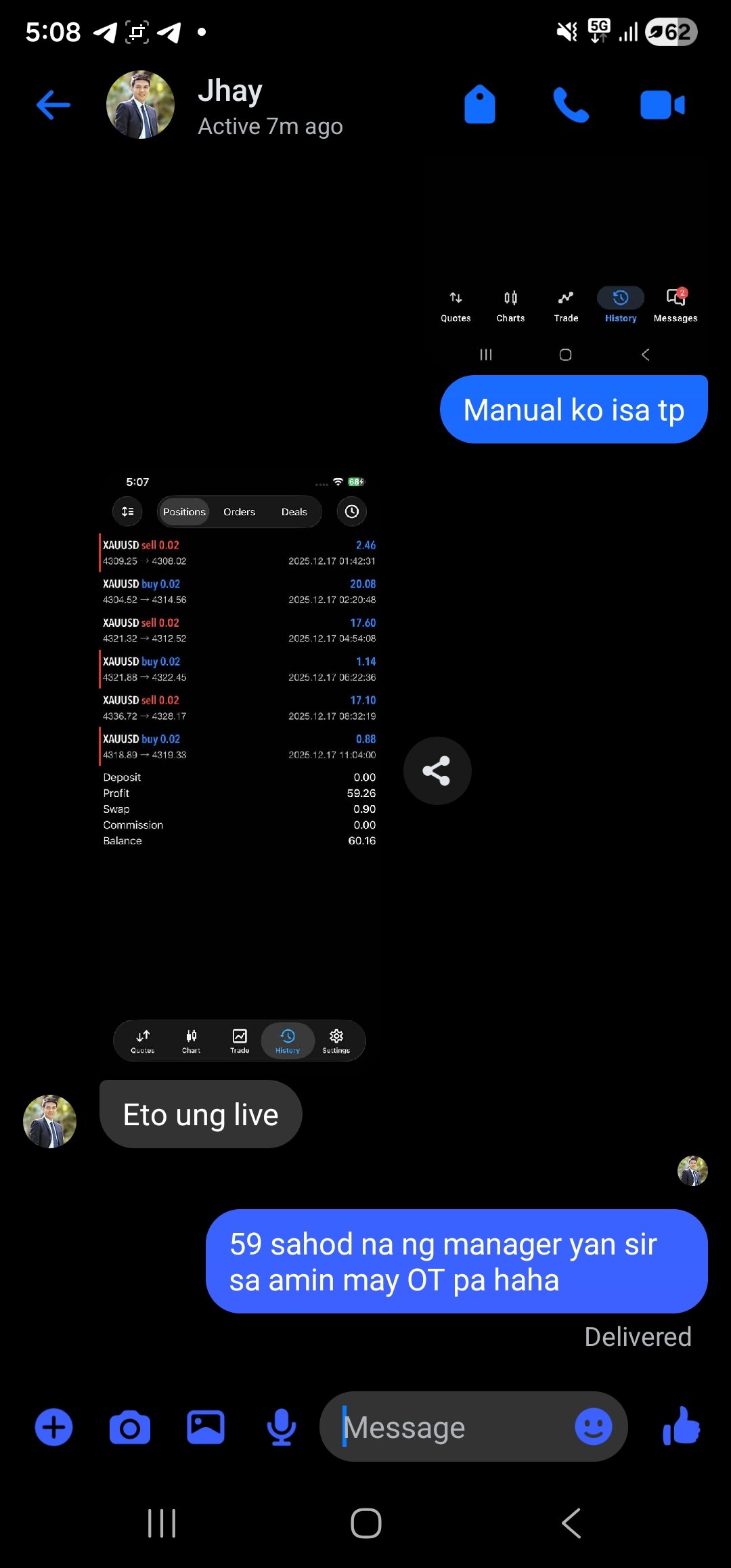Image resolution: width=731 pixels, height=1568 pixels.
Task: Go to the home screen
Action: (365, 1523)
